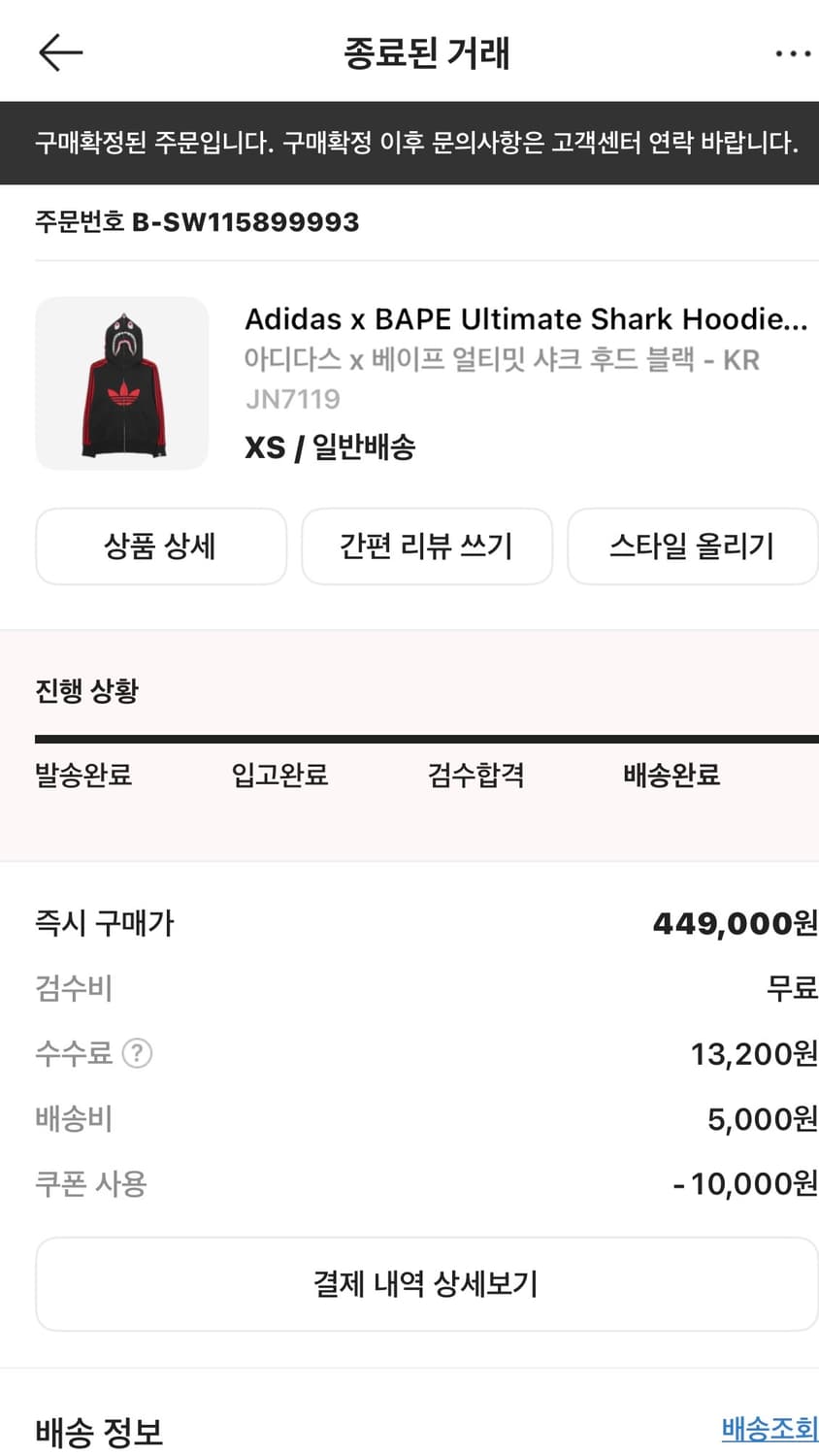
Task: Click the hoodie product thumbnail image
Action: 121,382
